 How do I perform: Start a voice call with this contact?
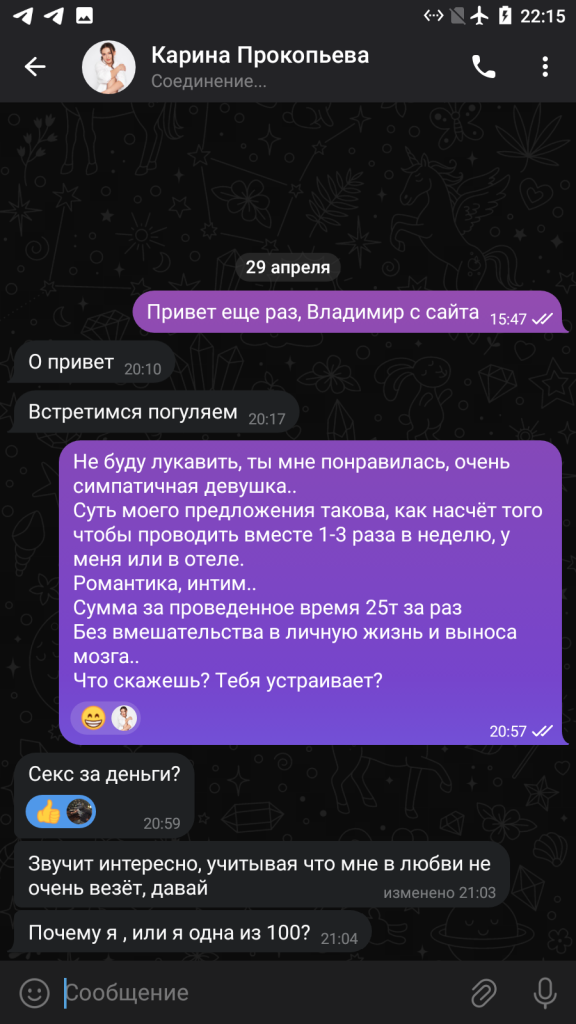pos(484,67)
